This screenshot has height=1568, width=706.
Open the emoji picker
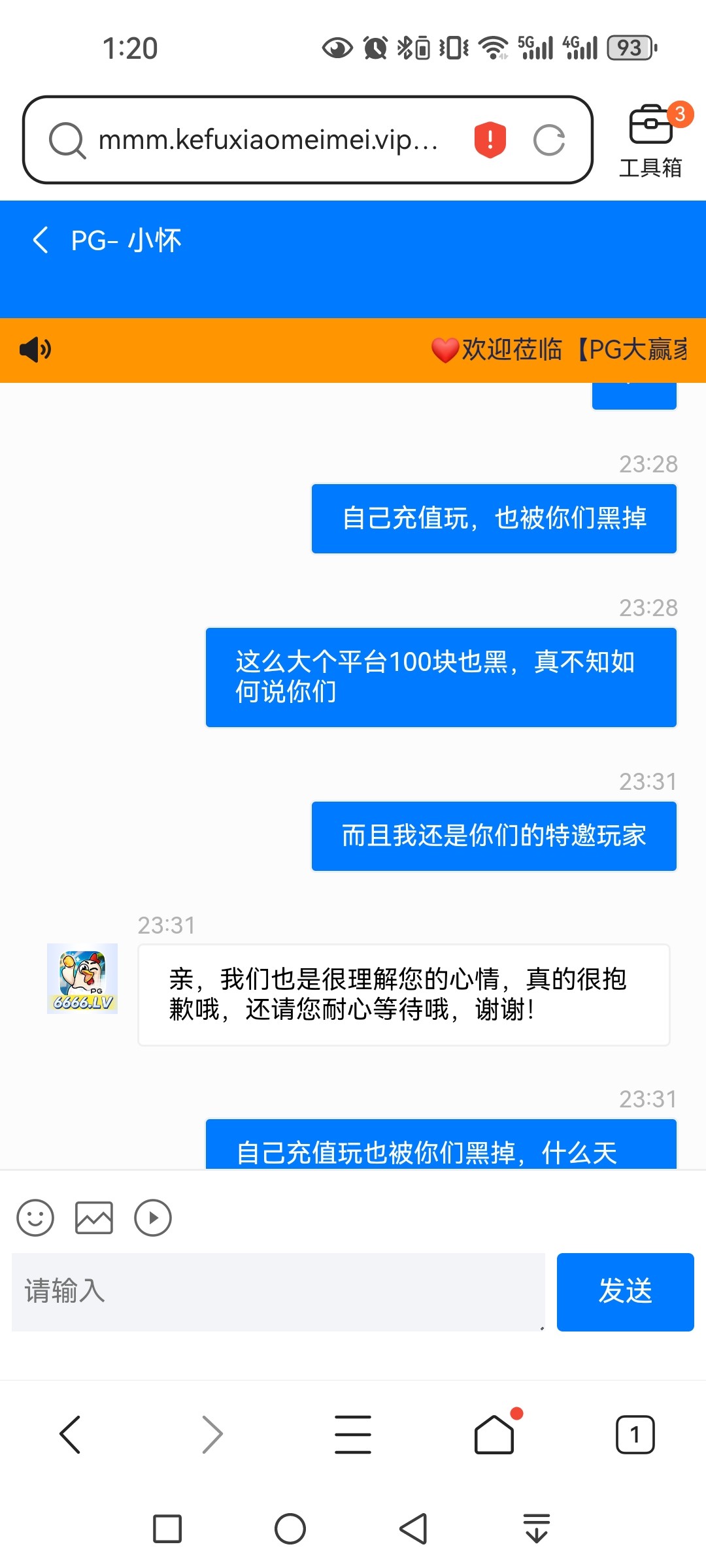point(35,1218)
